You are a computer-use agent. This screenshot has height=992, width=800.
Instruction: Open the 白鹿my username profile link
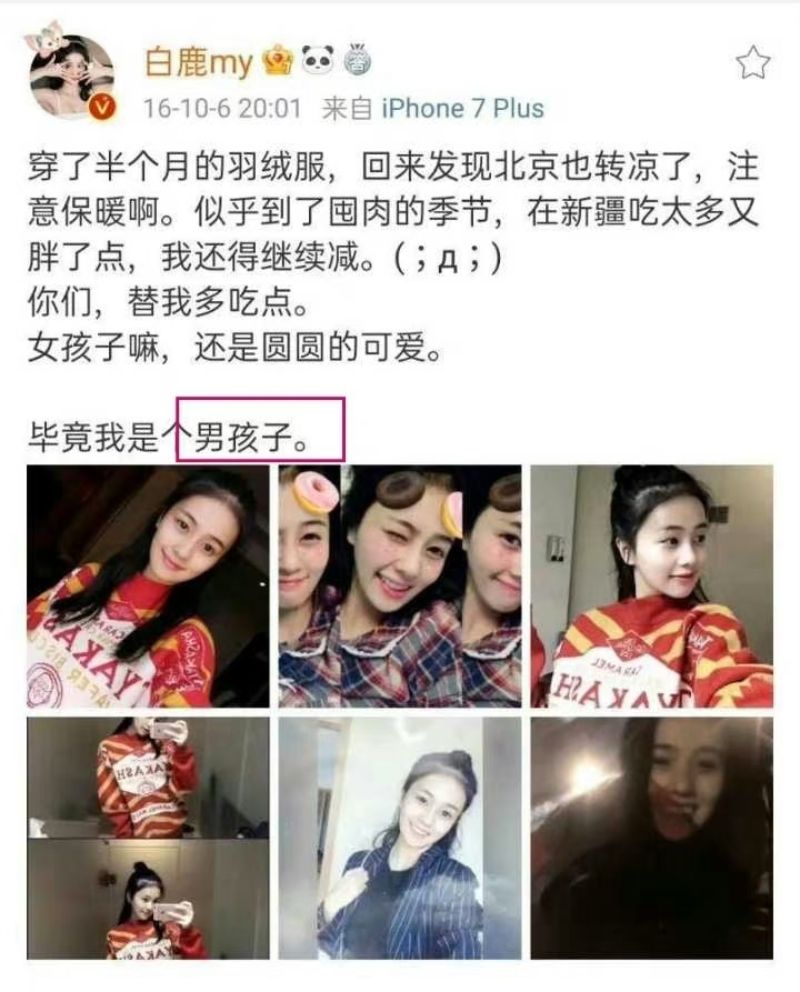pos(202,64)
